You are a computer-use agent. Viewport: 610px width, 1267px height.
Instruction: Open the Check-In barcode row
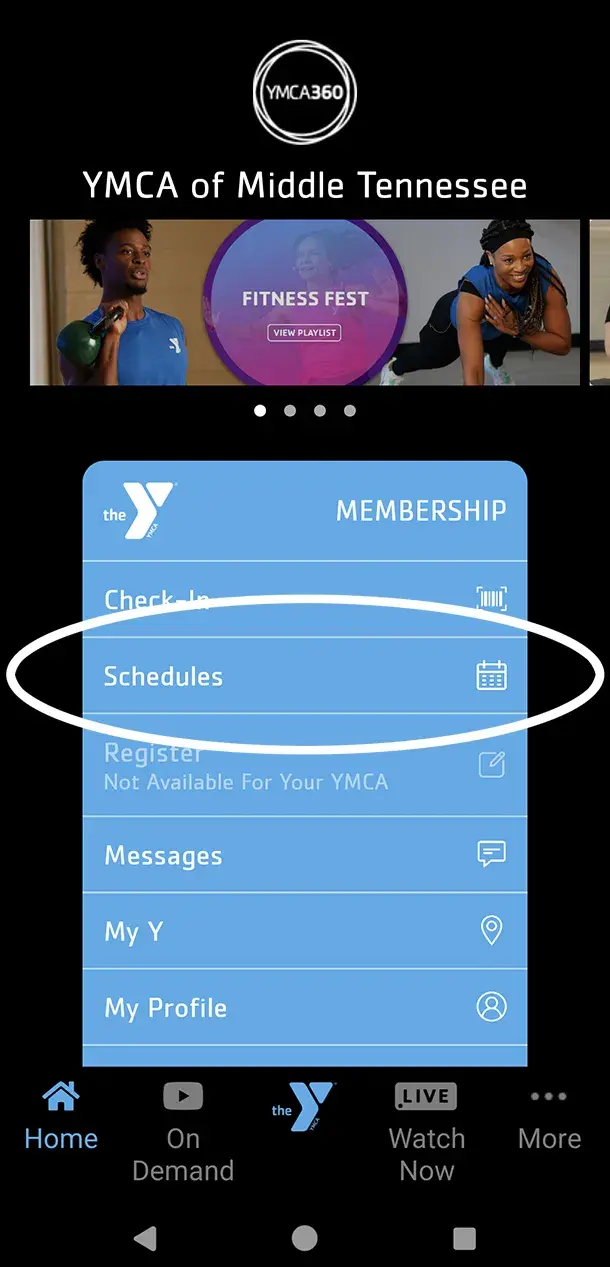304,600
